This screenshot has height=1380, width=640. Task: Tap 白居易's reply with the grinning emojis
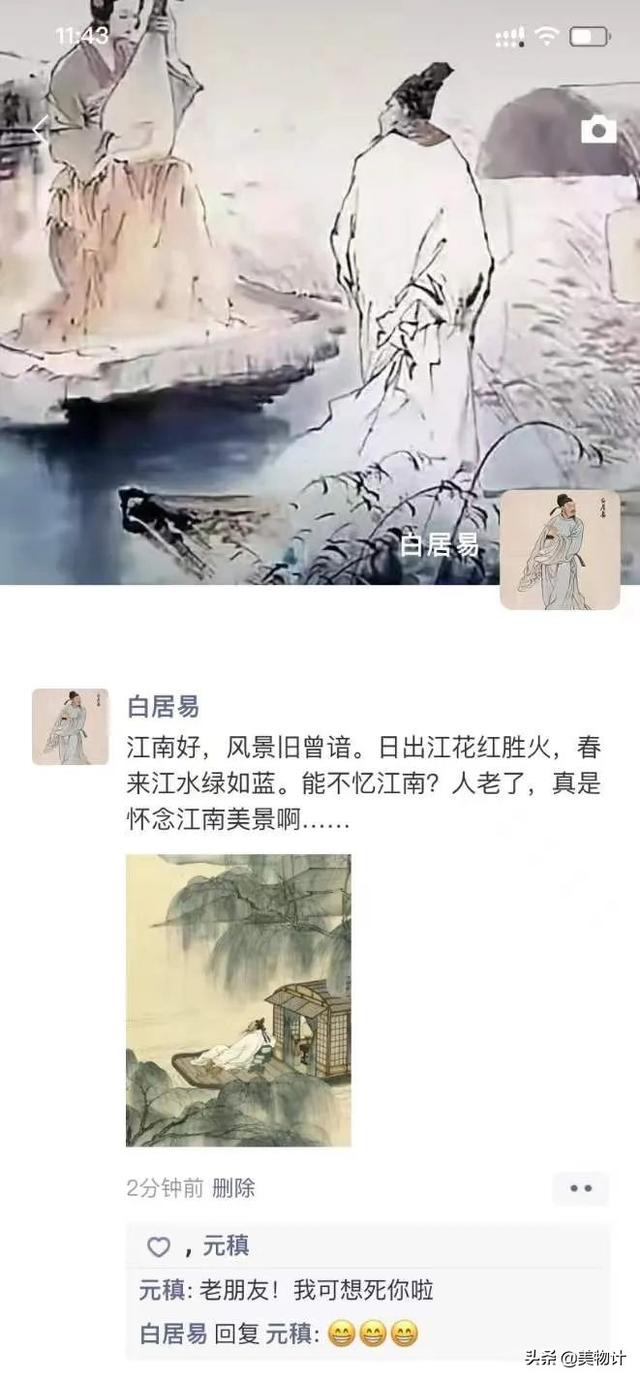pos(280,1333)
